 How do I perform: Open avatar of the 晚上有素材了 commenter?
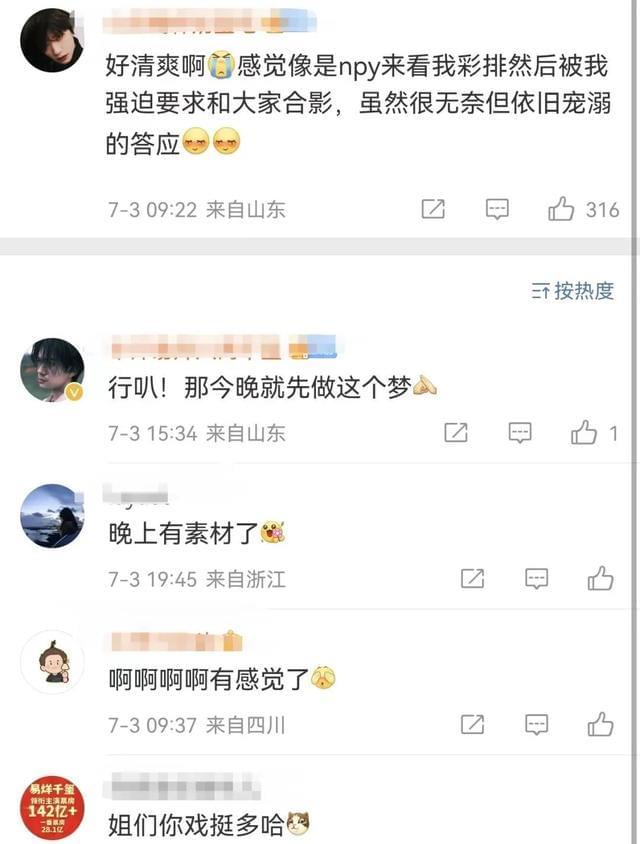point(52,516)
